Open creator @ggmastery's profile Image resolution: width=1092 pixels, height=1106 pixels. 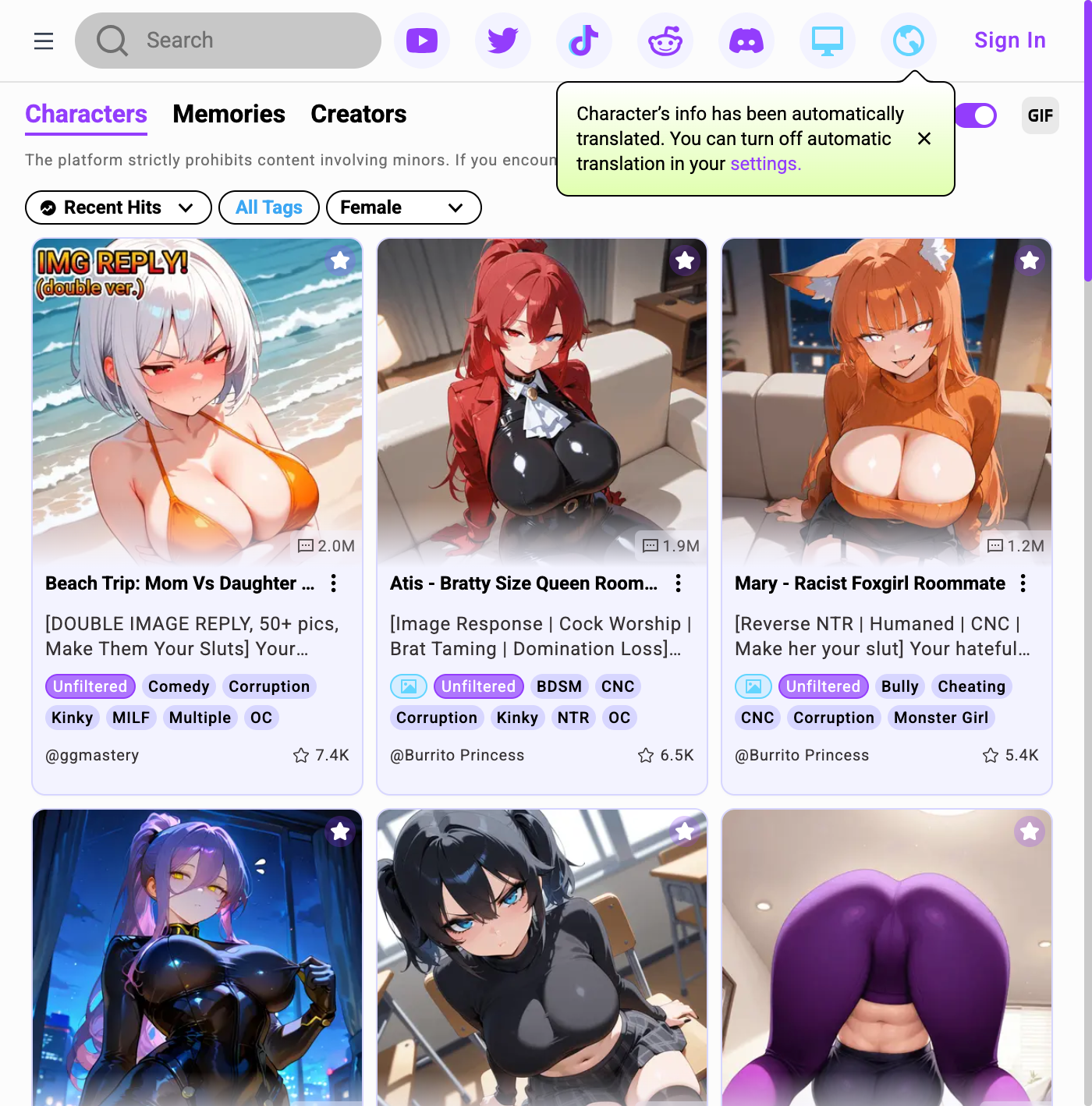92,755
